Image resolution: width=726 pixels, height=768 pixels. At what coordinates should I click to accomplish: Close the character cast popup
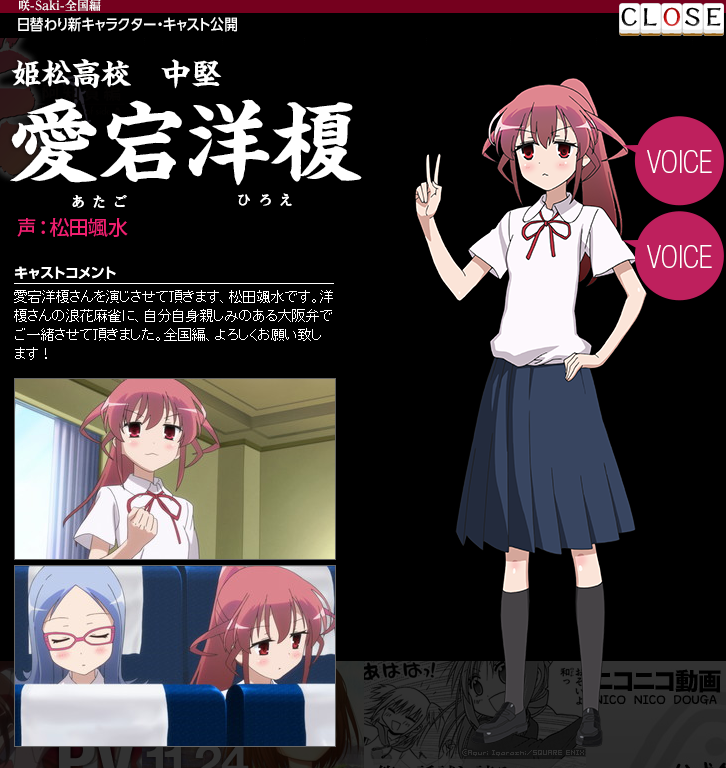coord(670,17)
